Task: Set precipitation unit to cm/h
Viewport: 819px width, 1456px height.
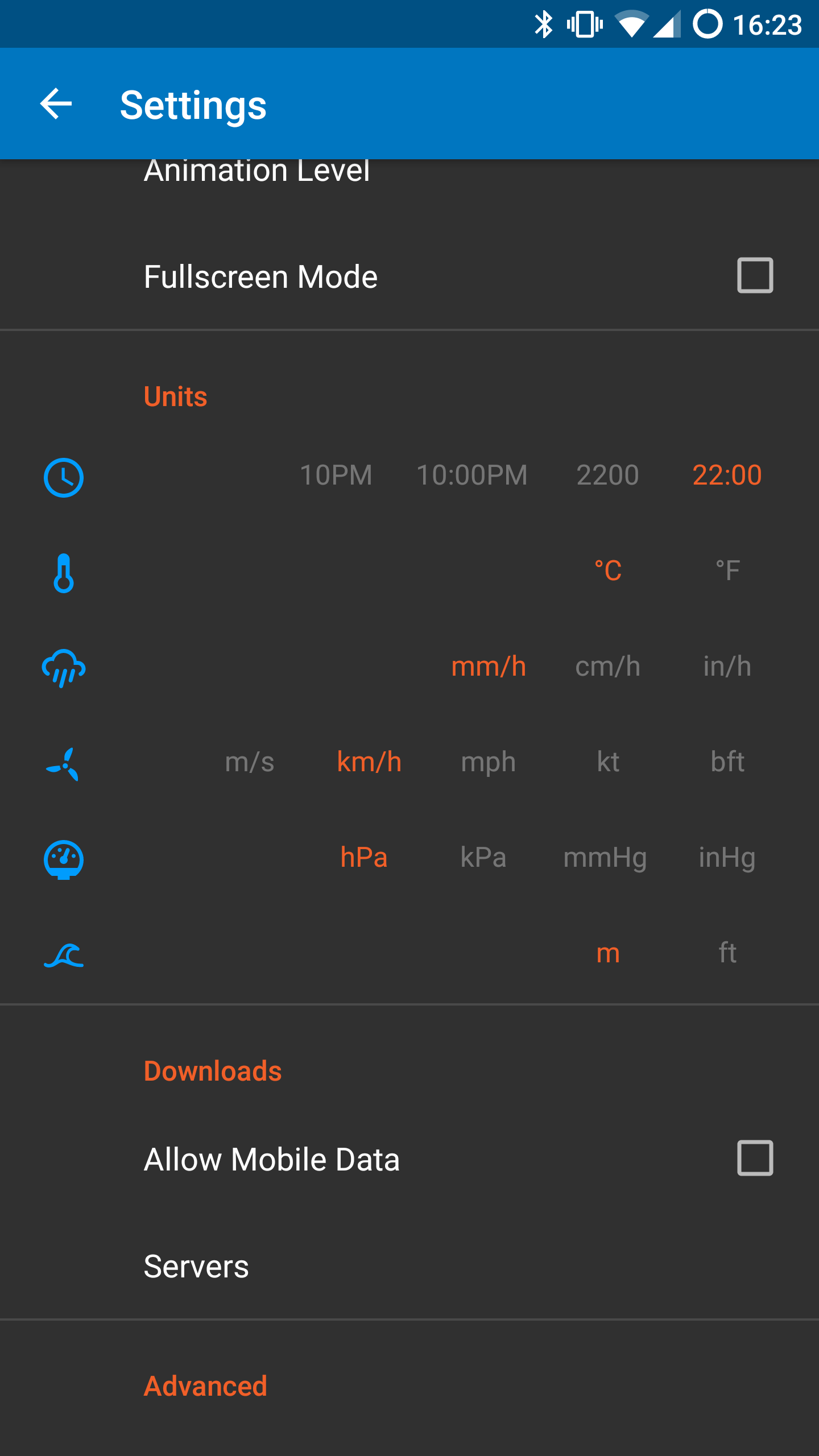Action: pyautogui.click(x=607, y=666)
